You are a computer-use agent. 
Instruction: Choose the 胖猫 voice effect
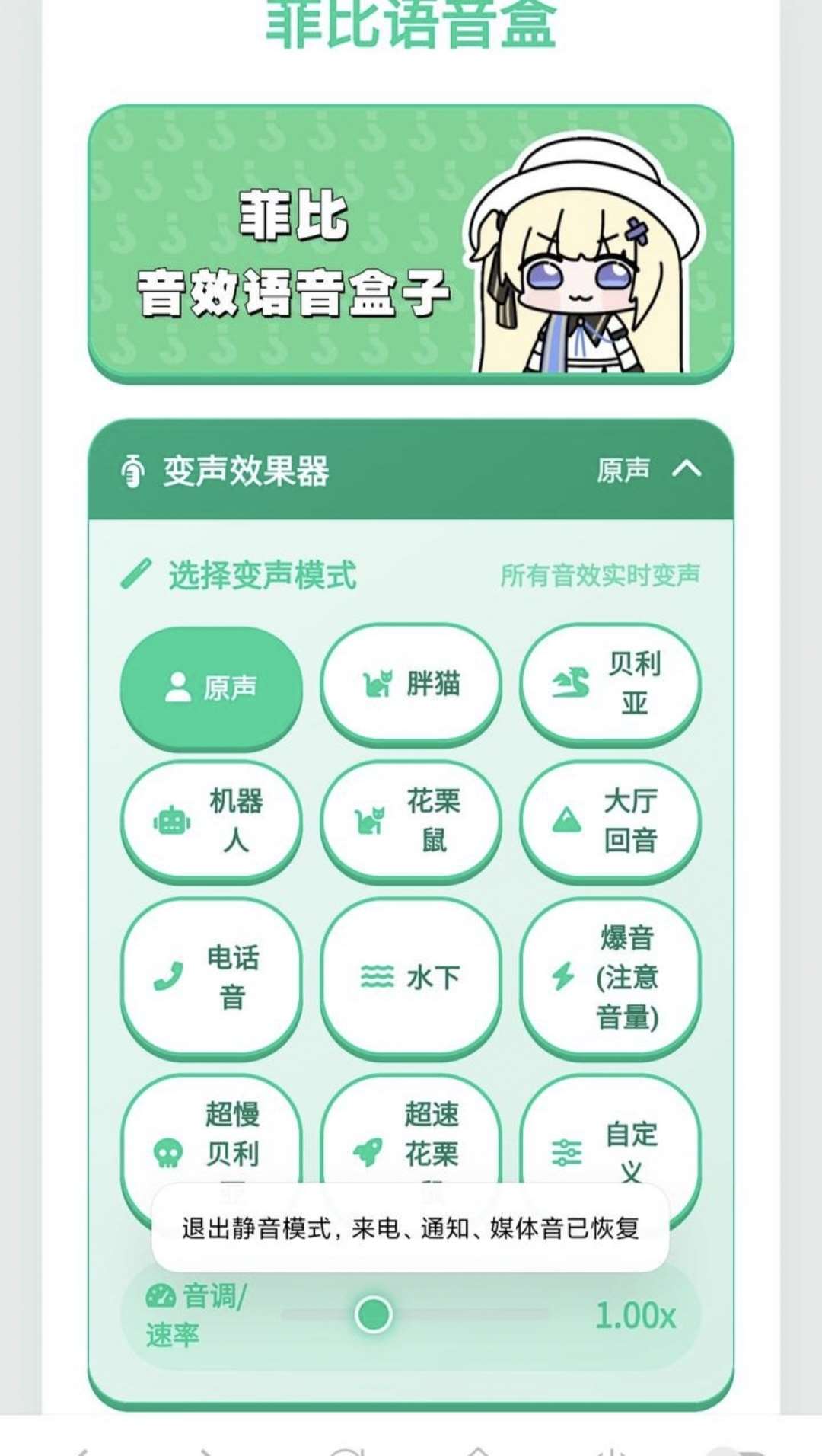[x=410, y=684]
